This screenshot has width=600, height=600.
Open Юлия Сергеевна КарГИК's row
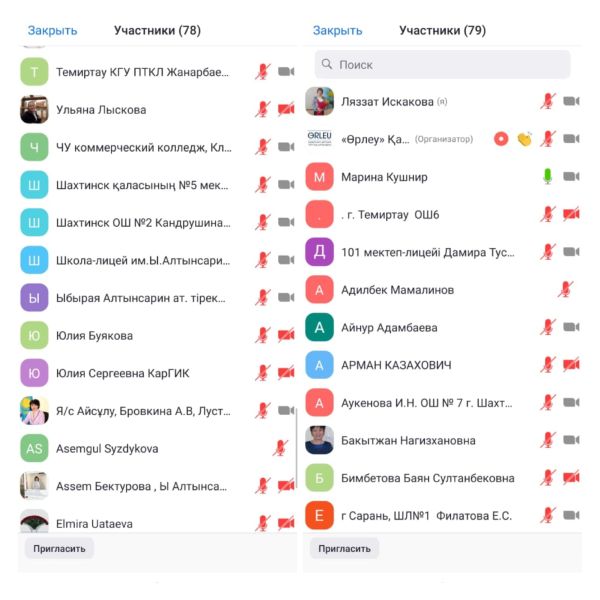122,373
